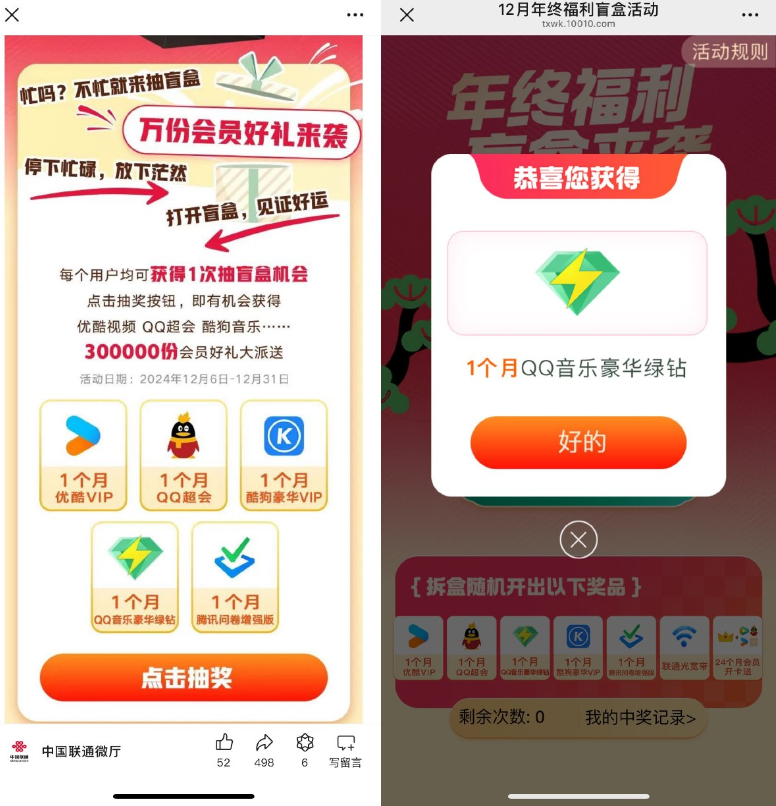View 我的中奖记录 prize history
Viewport: 776px width, 806px height.
[x=640, y=717]
